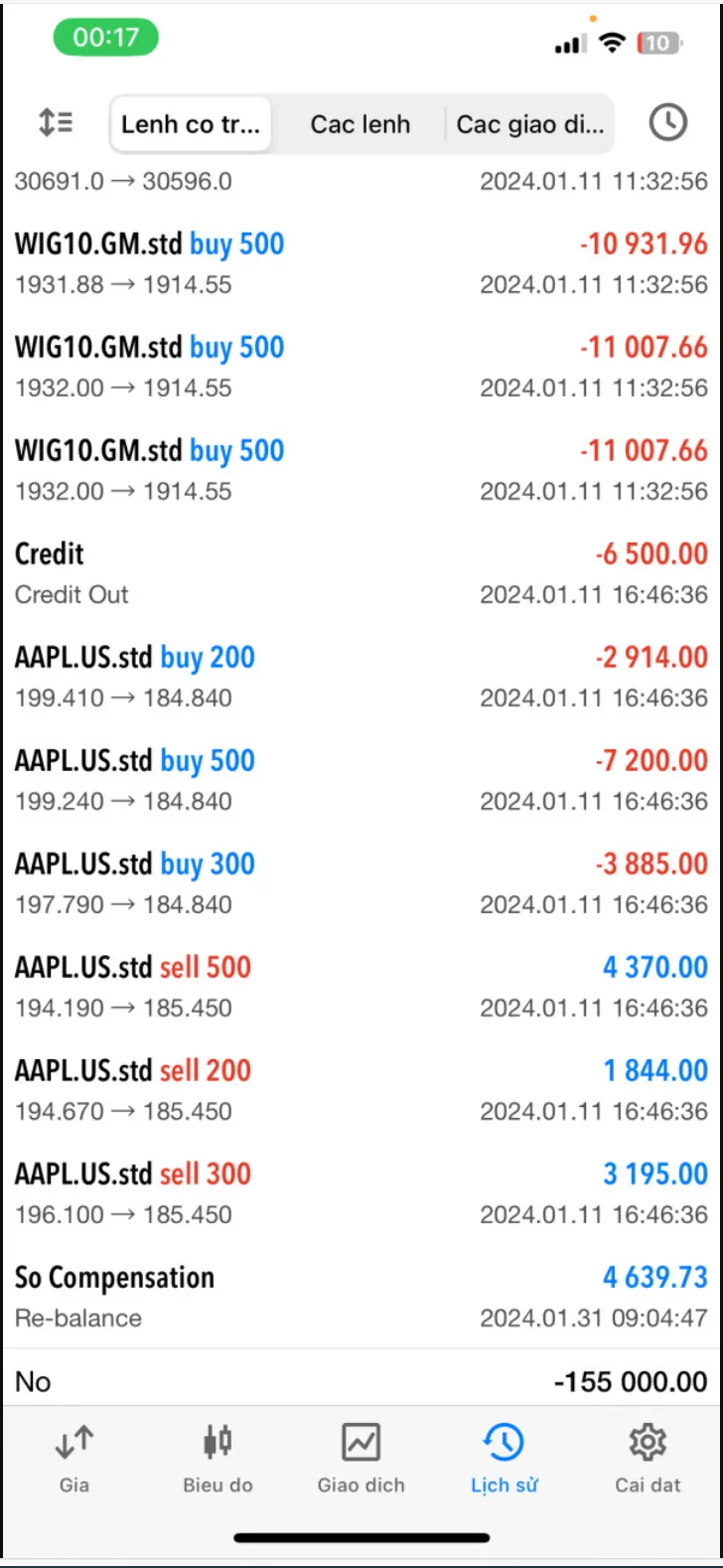Switch to the Cac lenh tab
The image size is (723, 1568).
(360, 124)
